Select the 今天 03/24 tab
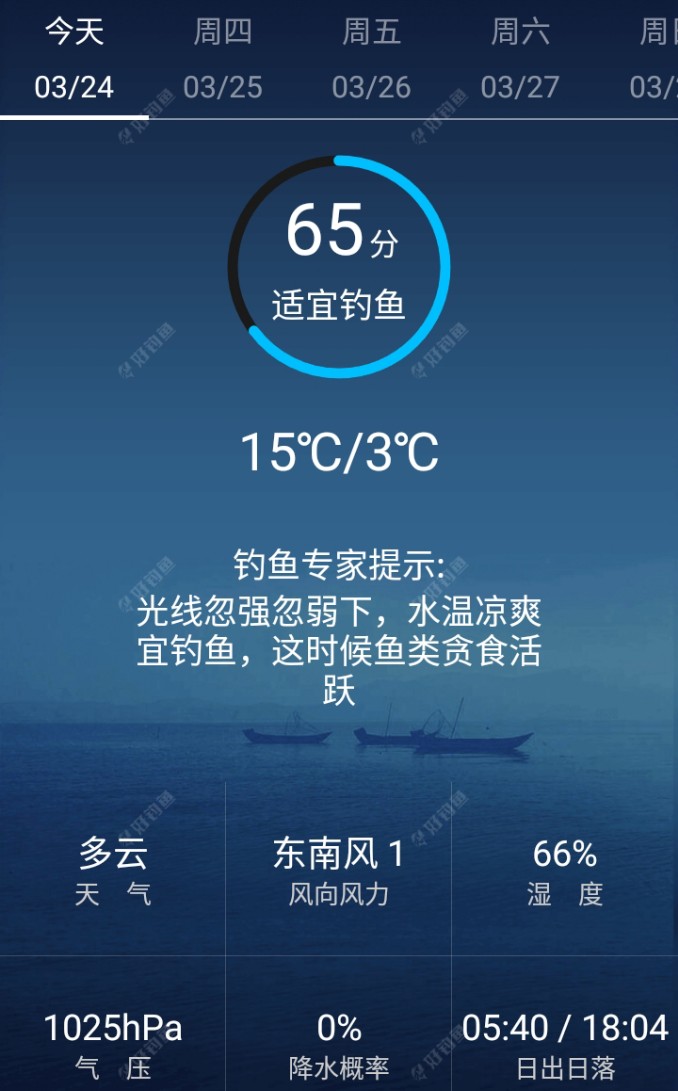This screenshot has width=678, height=1091. point(74,60)
